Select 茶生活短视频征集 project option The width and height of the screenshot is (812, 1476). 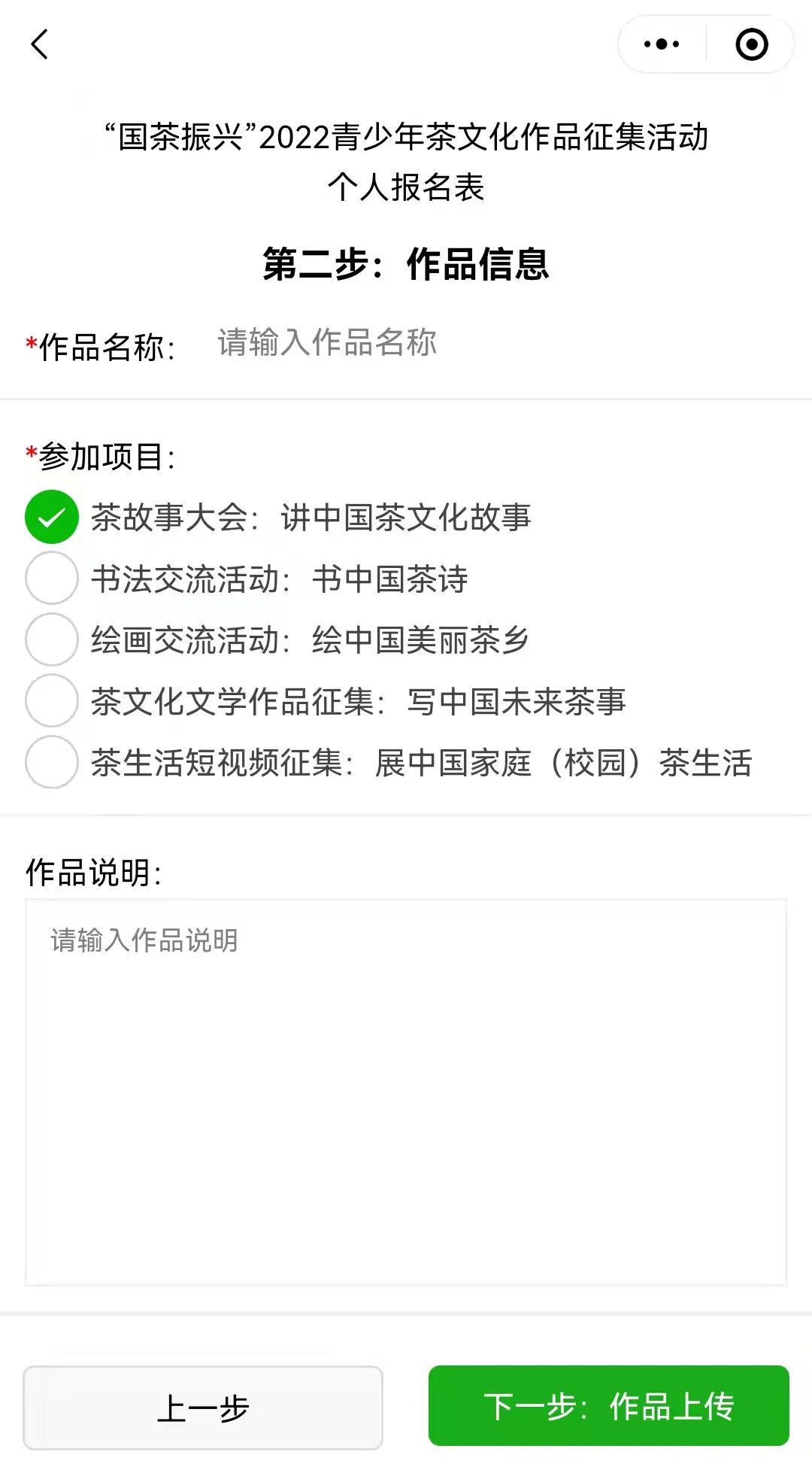[x=52, y=762]
